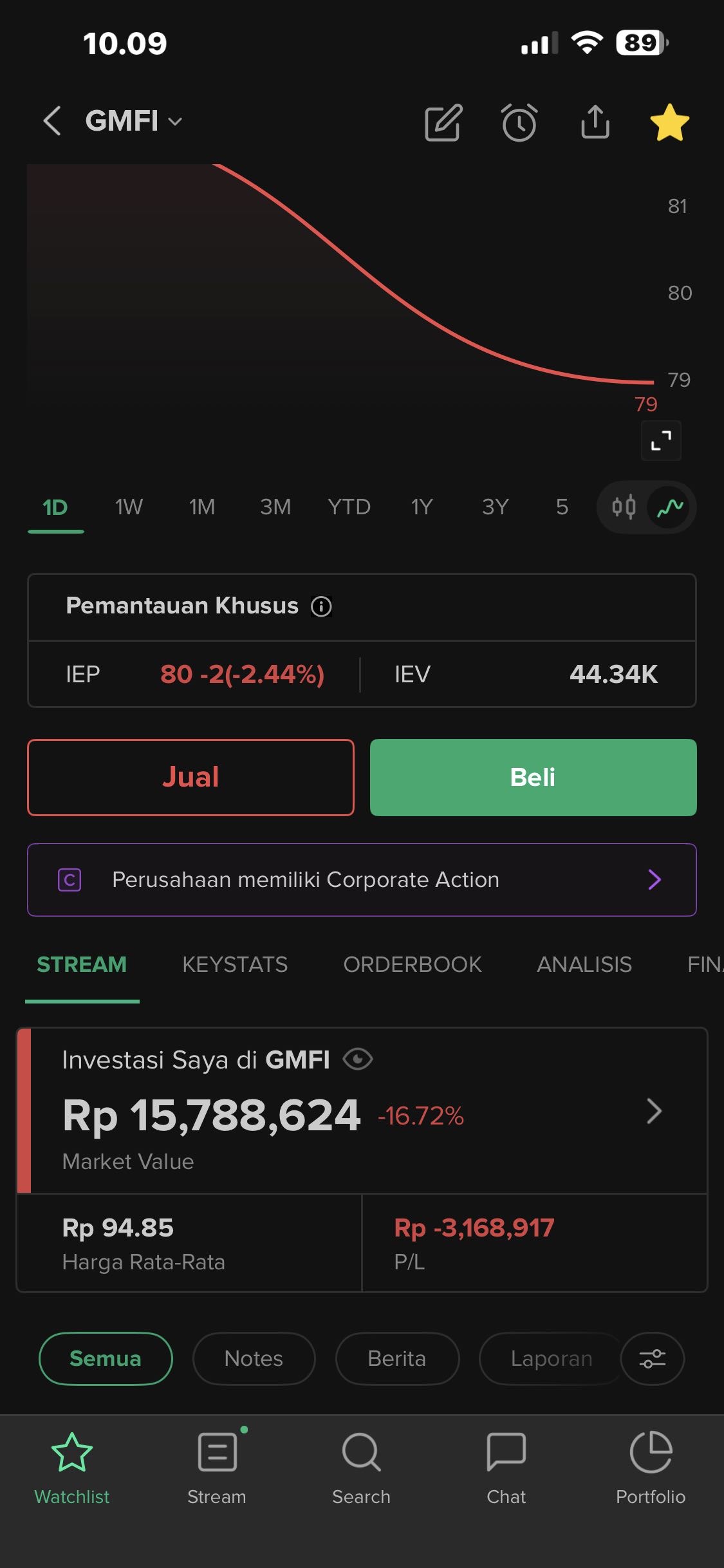Viewport: 724px width, 1568px height.
Task: Open the Corporate Action banner
Action: coord(362,879)
